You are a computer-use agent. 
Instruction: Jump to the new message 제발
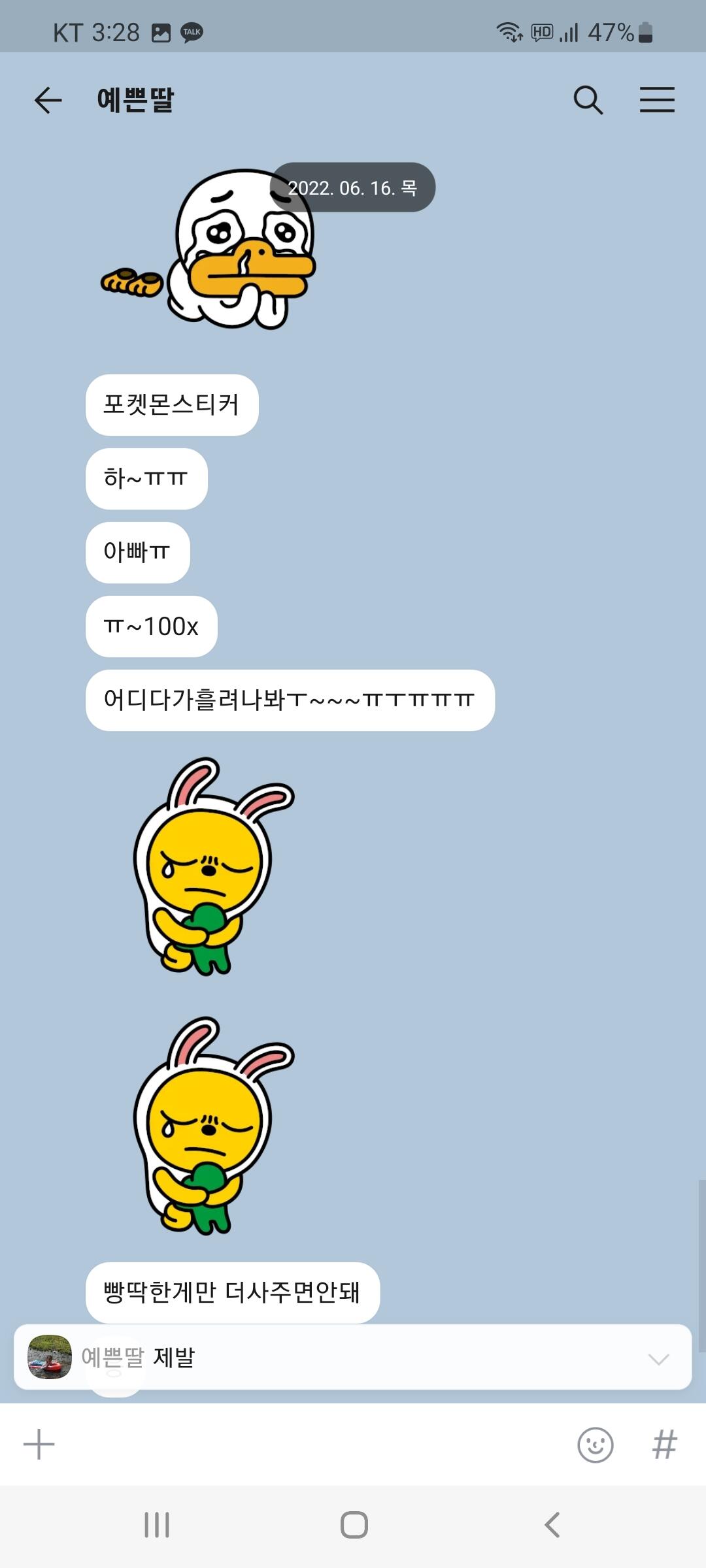[353, 1357]
